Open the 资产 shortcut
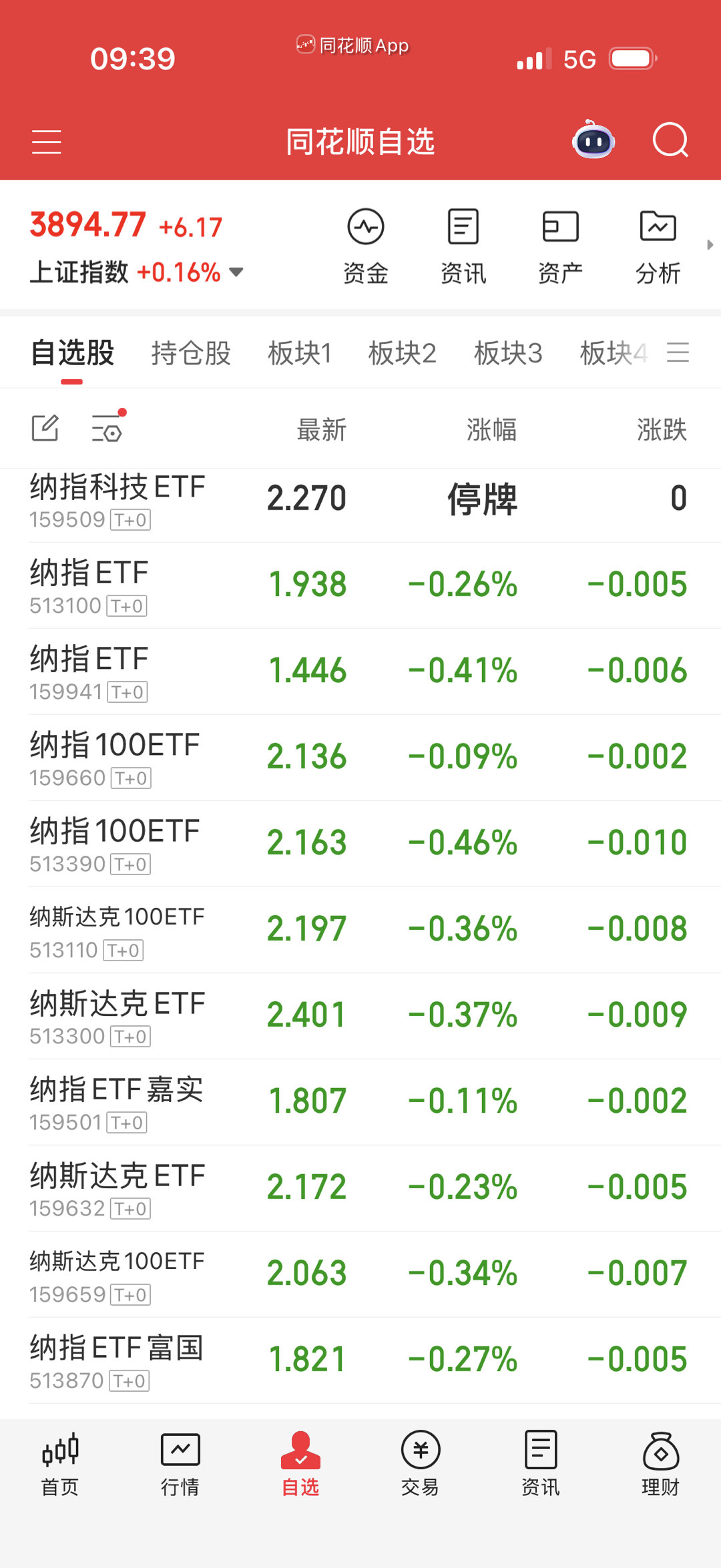721x1568 pixels. 561,246
